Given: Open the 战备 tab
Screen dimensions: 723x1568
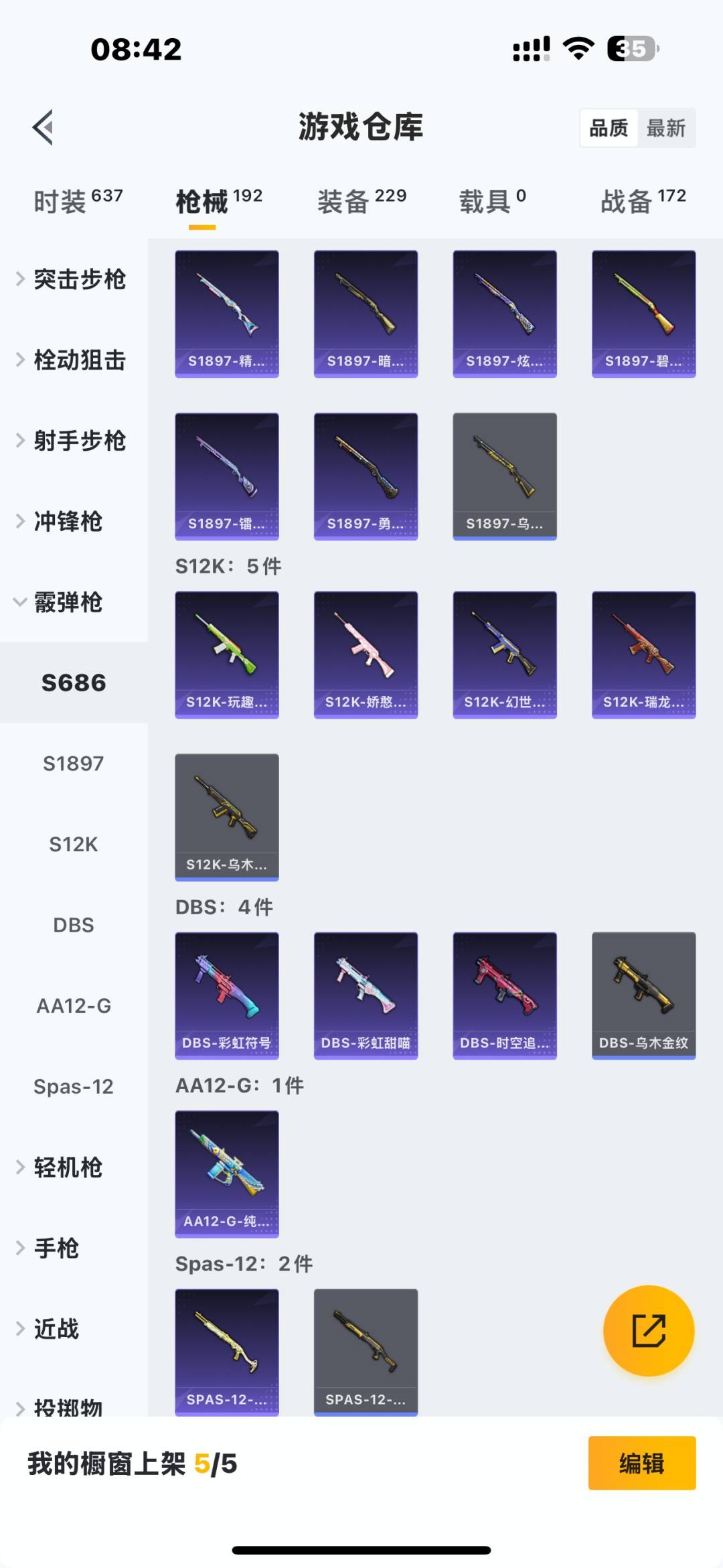Looking at the screenshot, I should click(x=643, y=201).
